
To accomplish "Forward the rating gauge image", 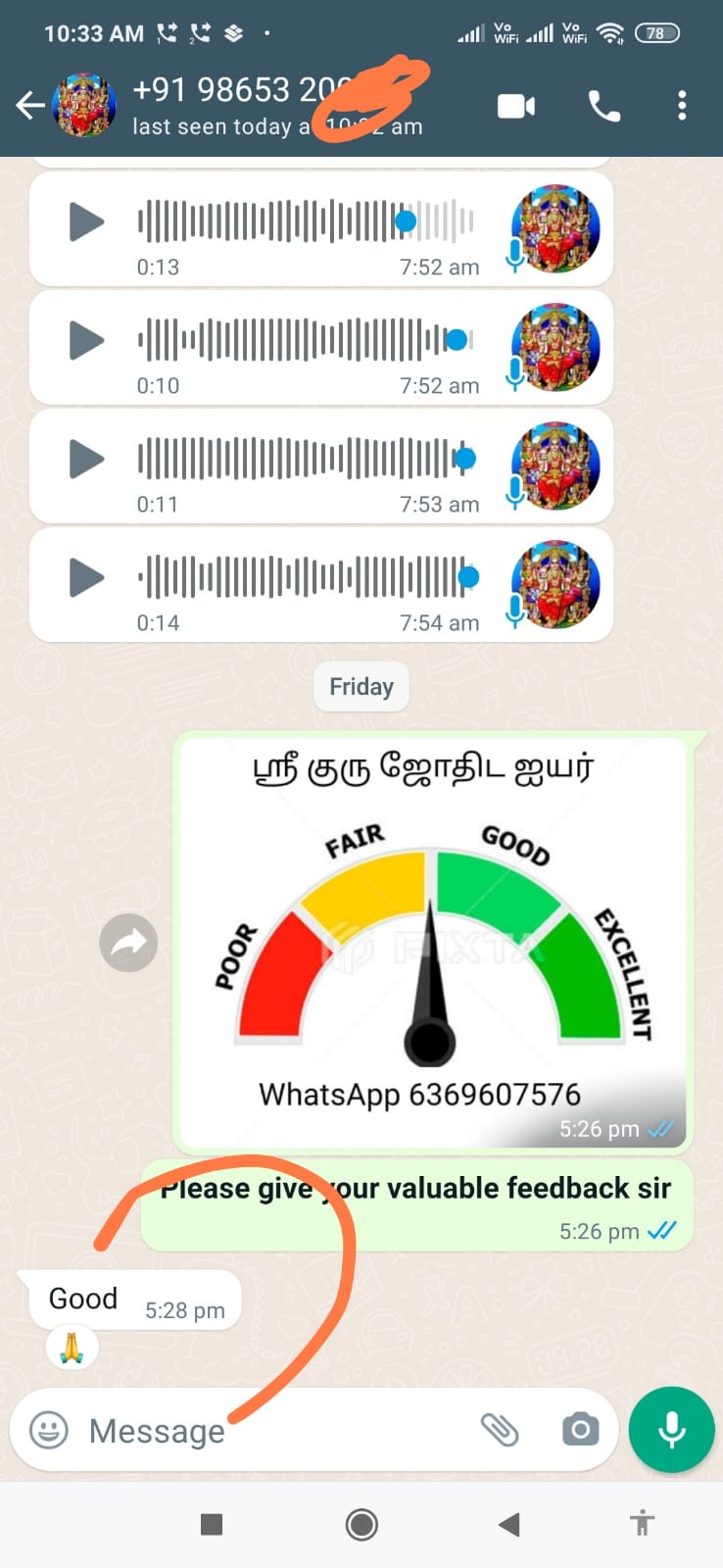I will point(128,943).
